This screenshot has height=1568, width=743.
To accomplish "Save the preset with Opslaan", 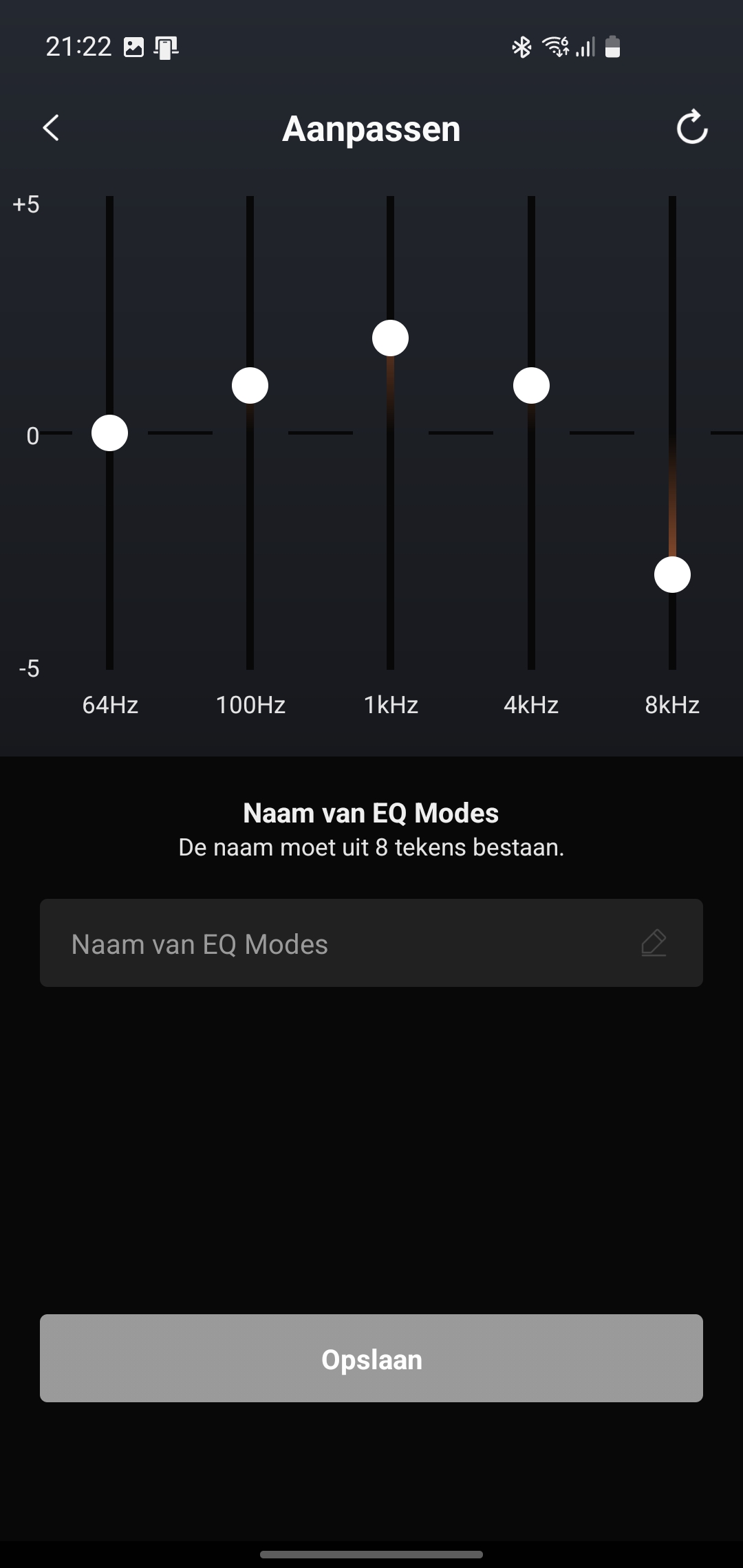I will pyautogui.click(x=371, y=1358).
